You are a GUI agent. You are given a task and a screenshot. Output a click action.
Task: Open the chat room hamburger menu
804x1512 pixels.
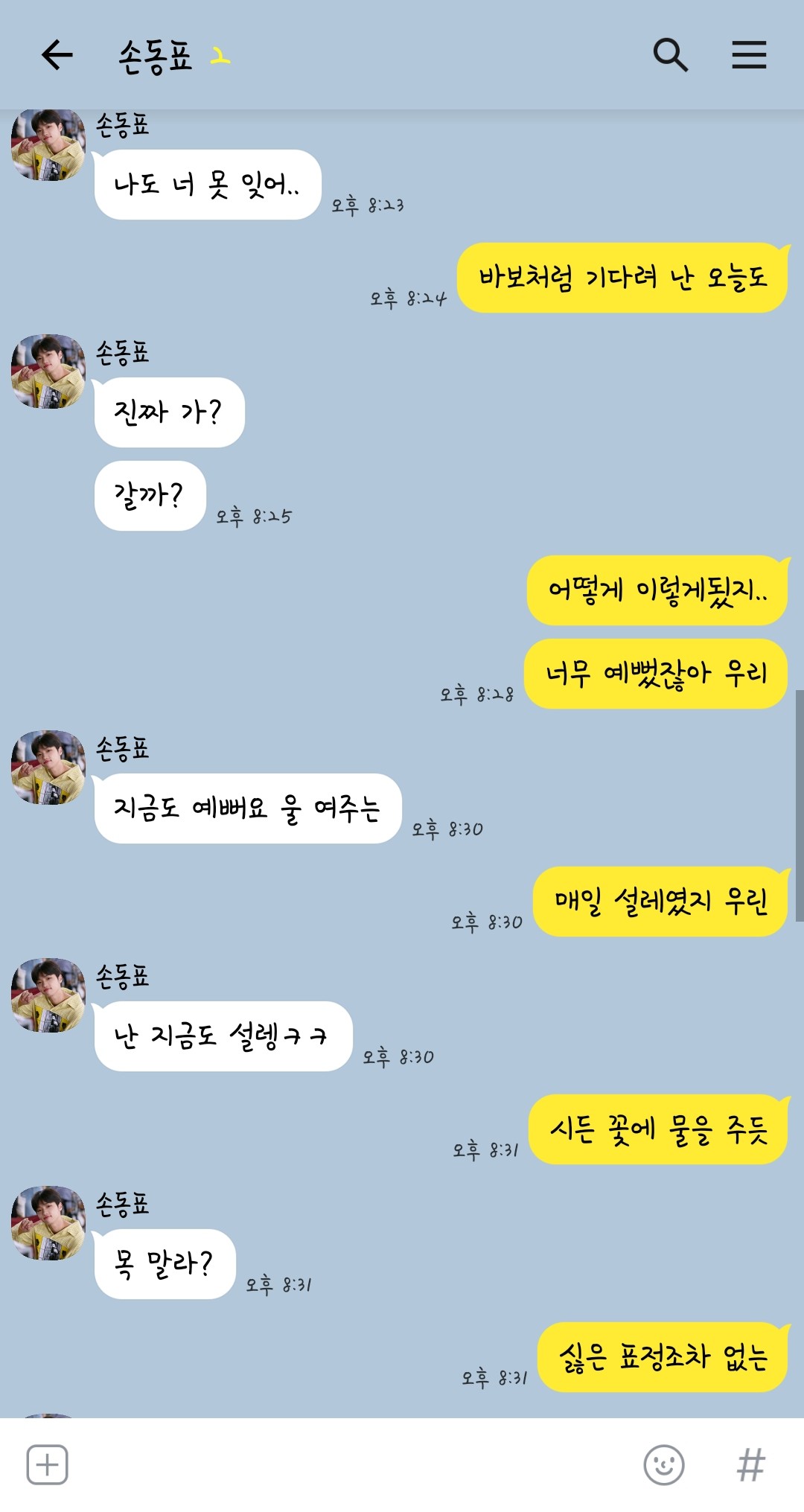click(749, 55)
